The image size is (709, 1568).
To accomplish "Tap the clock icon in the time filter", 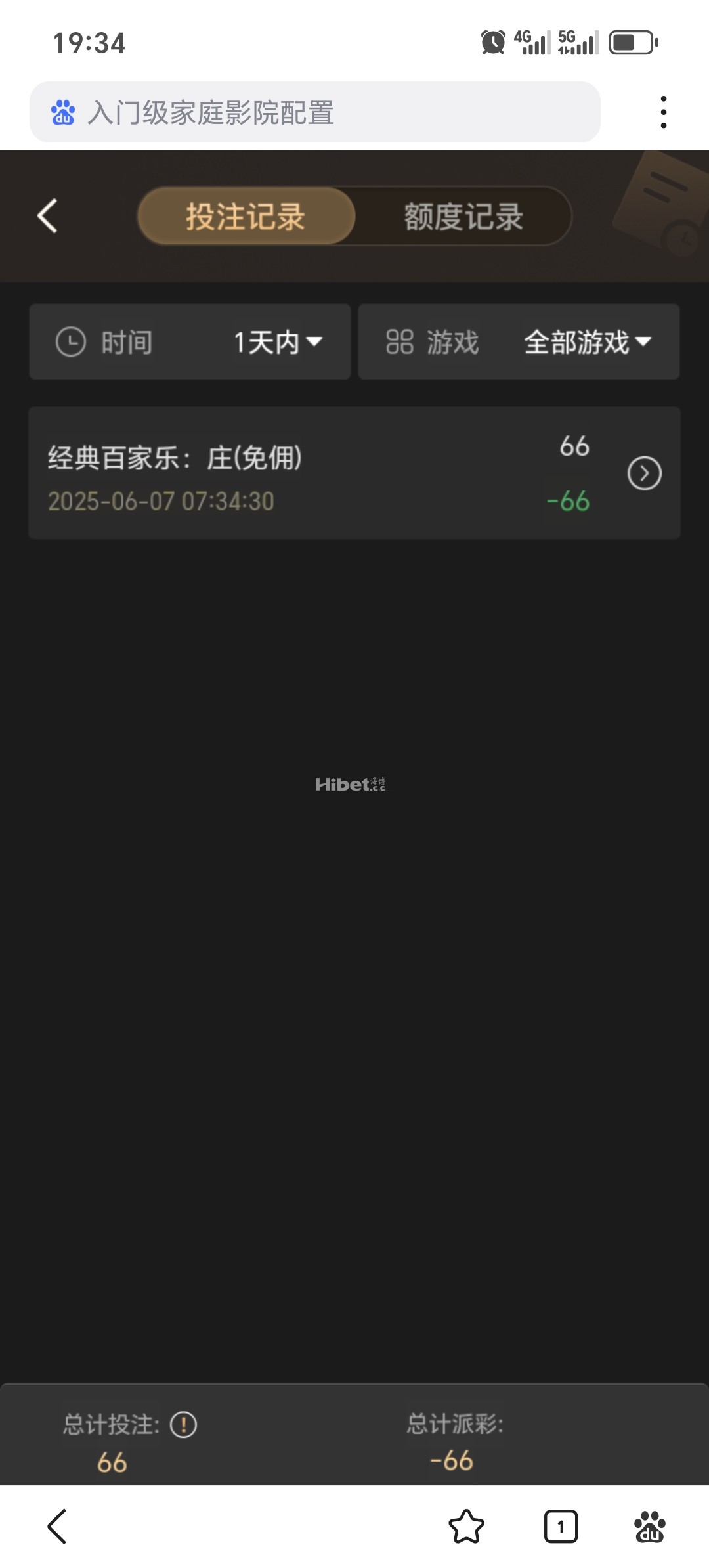I will (x=72, y=342).
